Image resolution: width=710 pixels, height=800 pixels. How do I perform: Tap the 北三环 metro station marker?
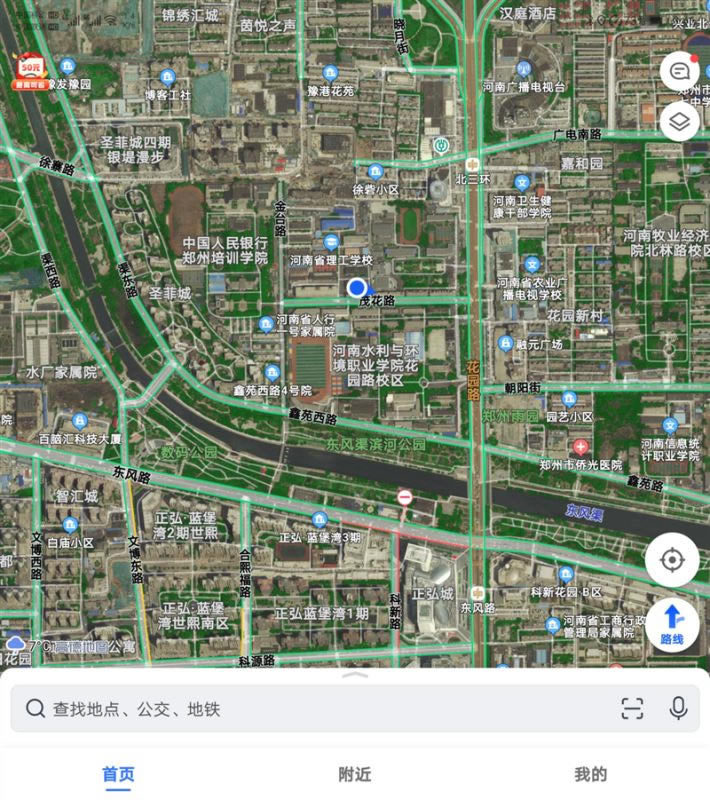tap(473, 163)
